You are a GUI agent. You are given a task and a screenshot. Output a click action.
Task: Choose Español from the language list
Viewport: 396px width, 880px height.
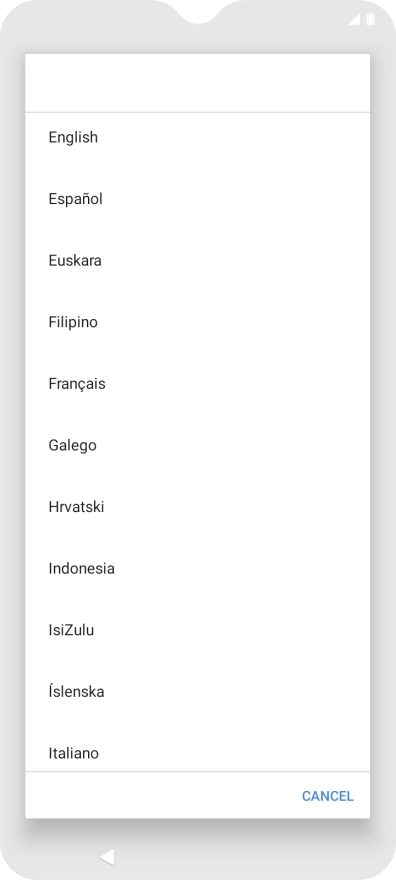tap(197, 199)
